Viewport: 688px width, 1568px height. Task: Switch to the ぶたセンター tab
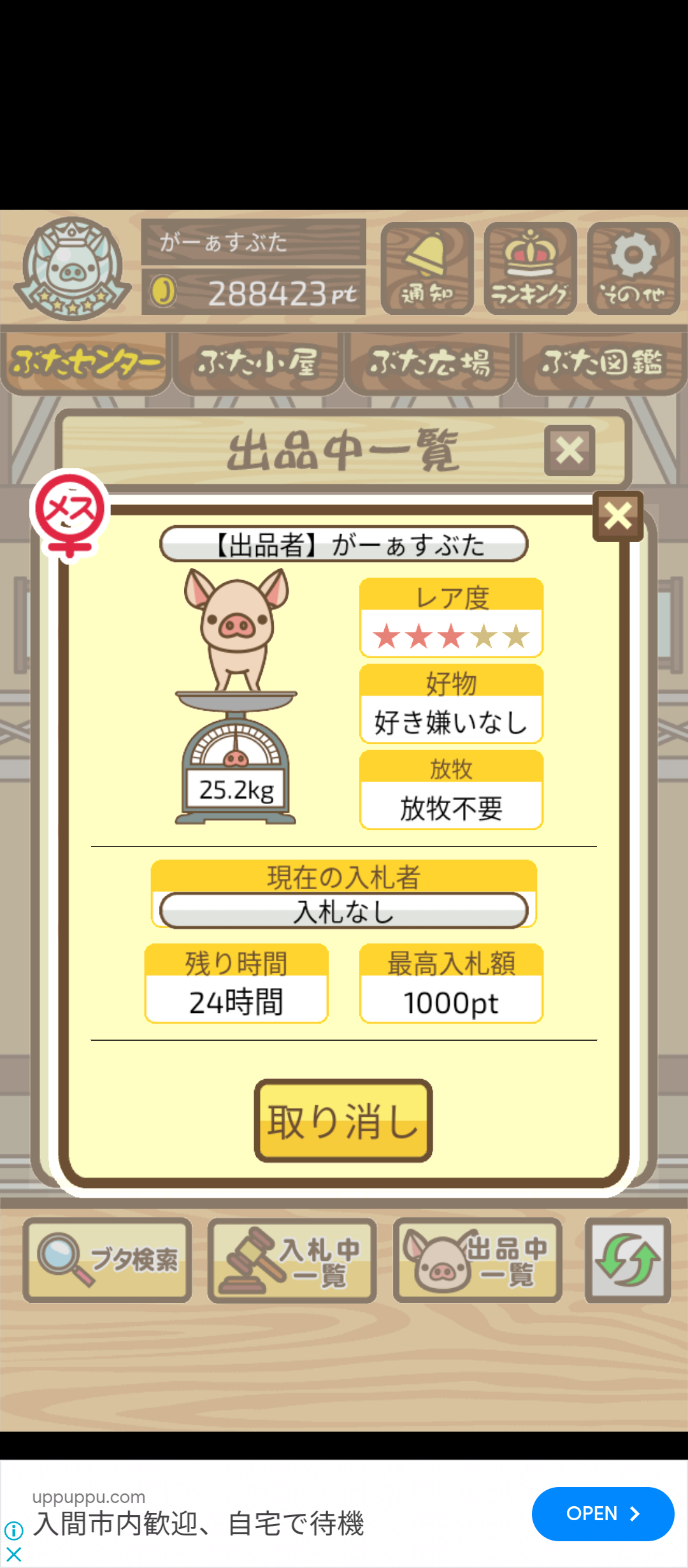(x=86, y=362)
